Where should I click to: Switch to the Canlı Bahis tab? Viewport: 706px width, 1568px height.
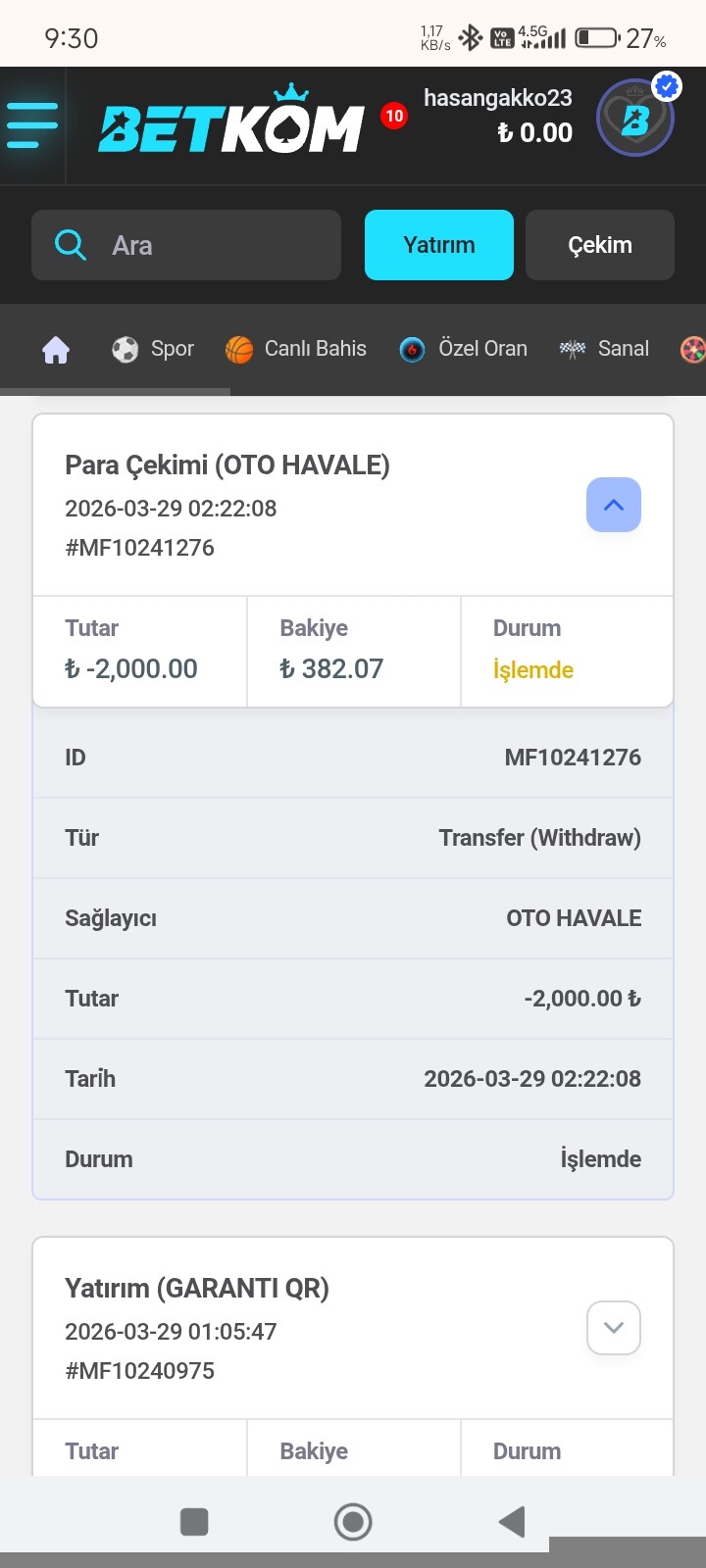pos(296,349)
